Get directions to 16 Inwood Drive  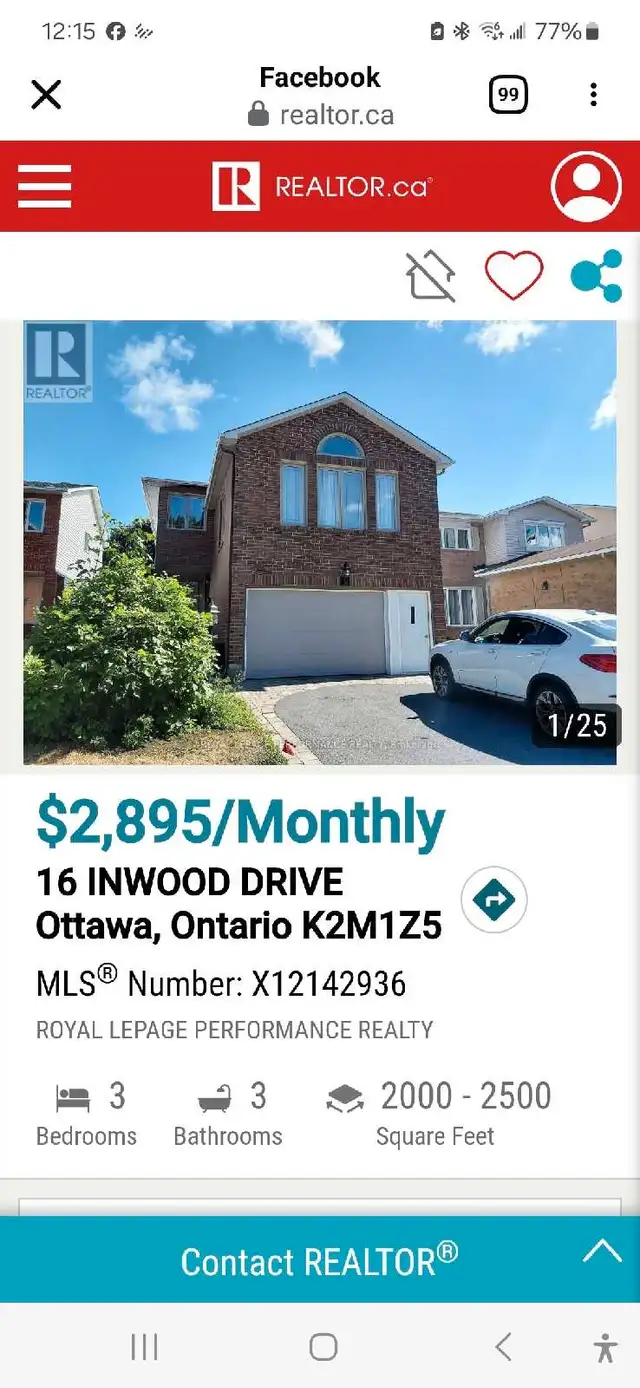[x=494, y=901]
